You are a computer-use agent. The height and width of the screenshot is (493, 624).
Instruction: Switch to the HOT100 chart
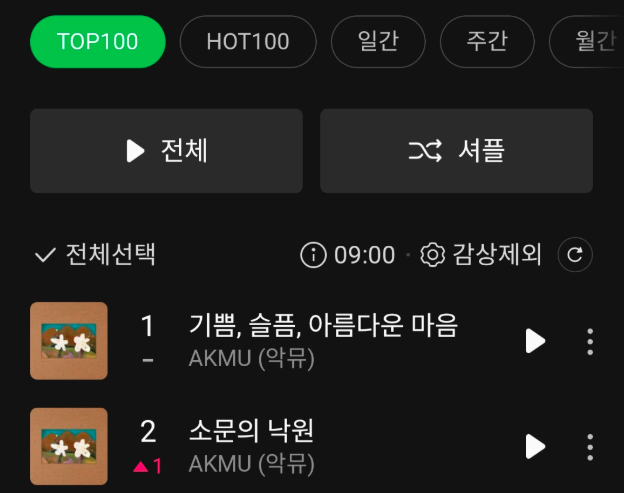[247, 42]
